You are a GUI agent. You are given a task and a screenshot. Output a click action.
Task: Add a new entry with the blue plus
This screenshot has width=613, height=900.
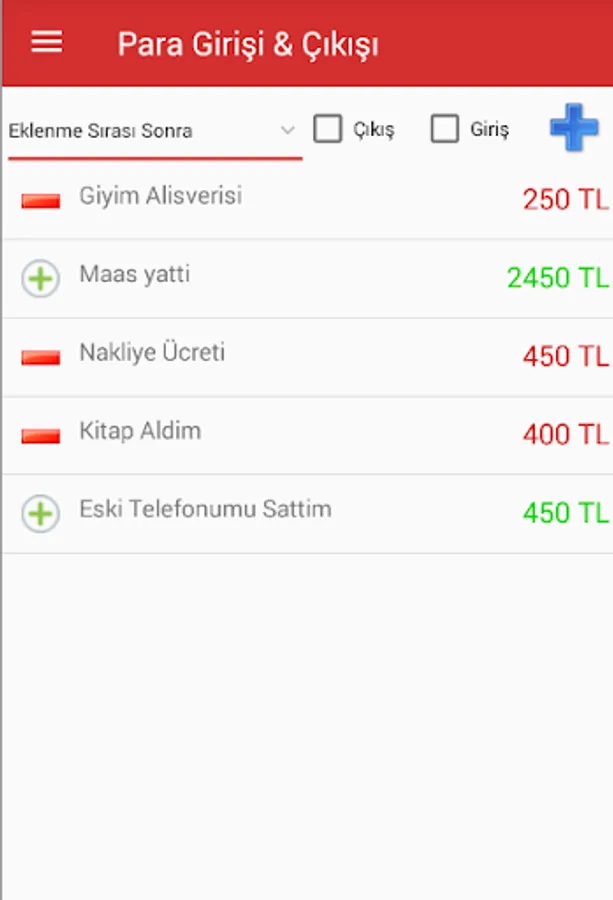point(574,128)
